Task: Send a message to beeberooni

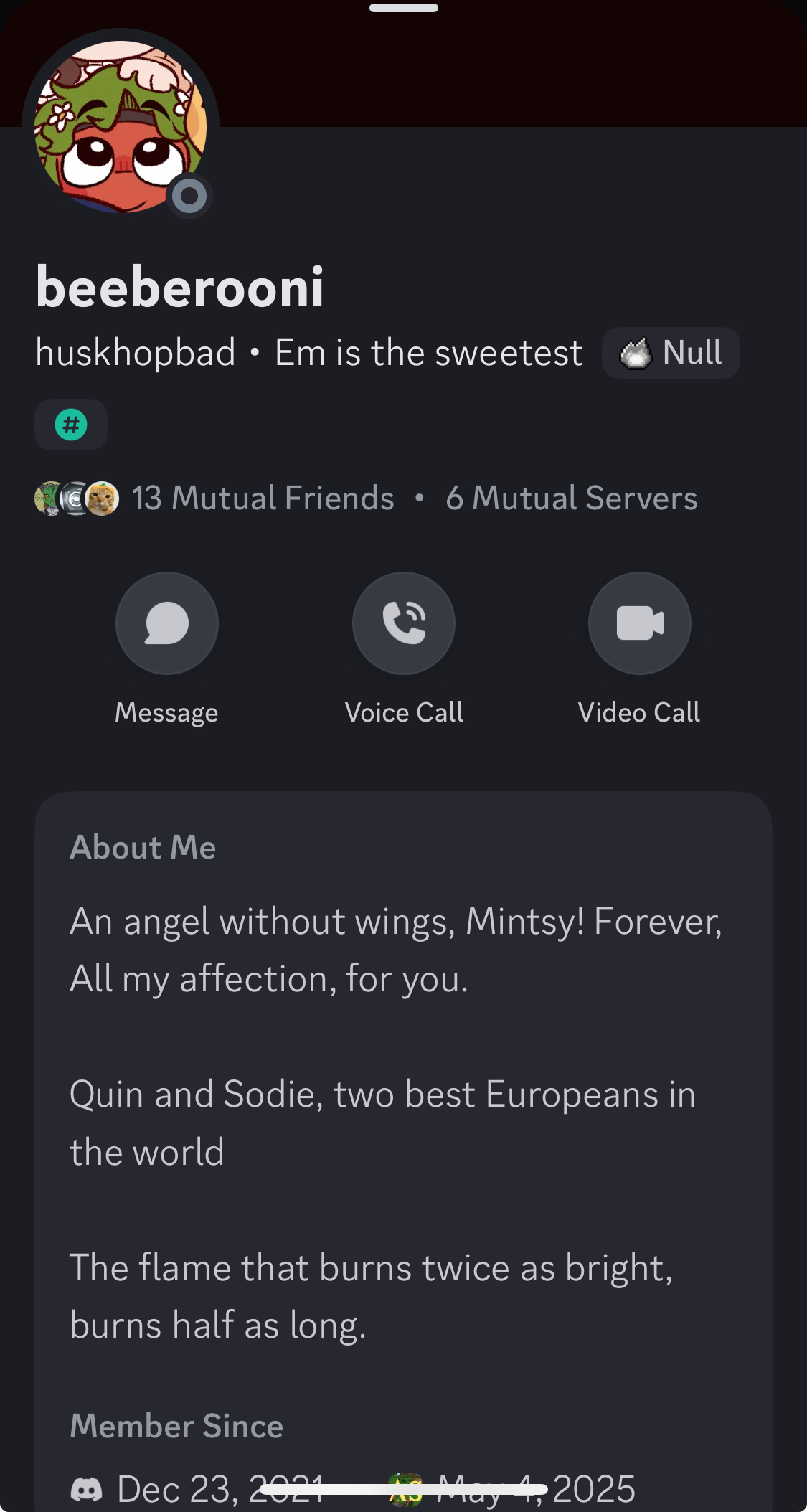Action: pyautogui.click(x=166, y=623)
